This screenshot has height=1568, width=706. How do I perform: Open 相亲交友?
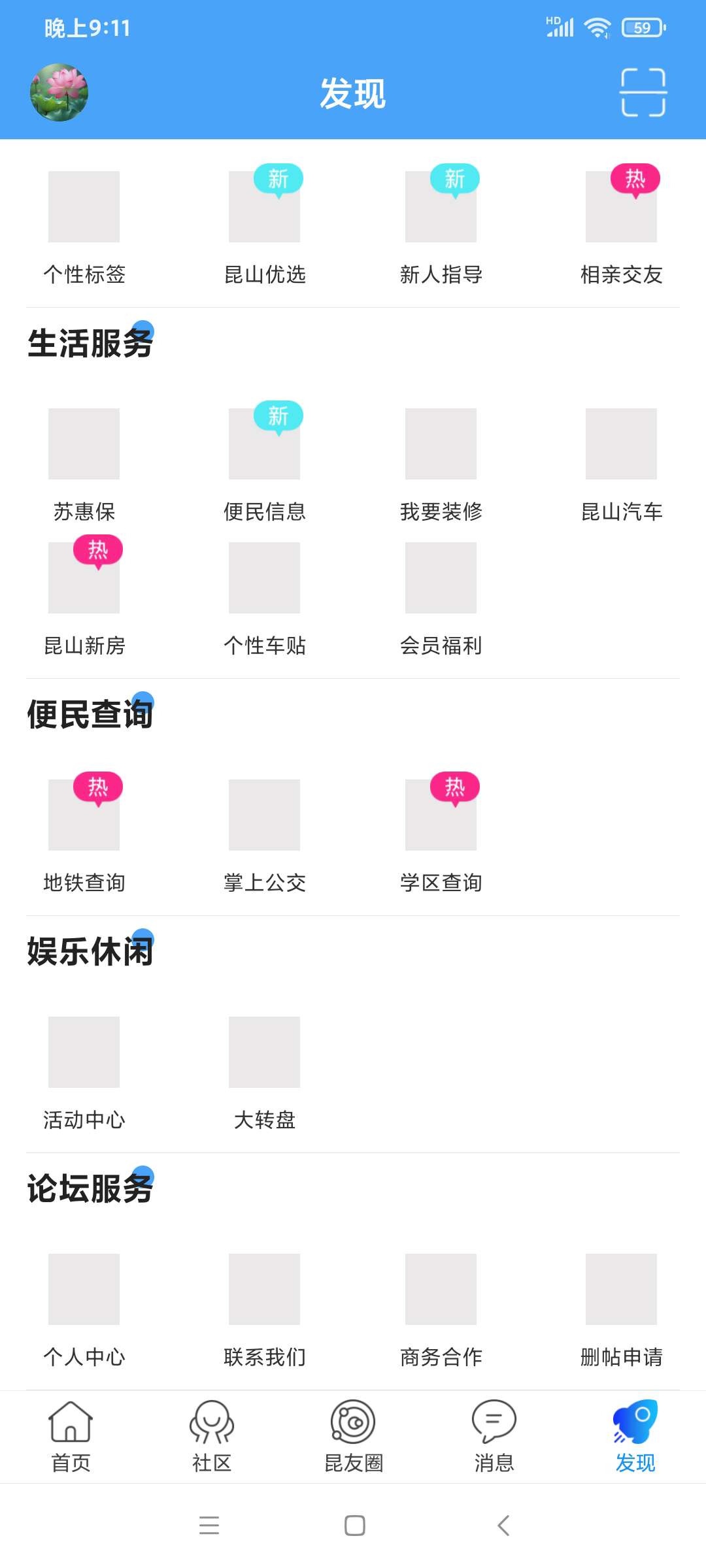point(621,225)
